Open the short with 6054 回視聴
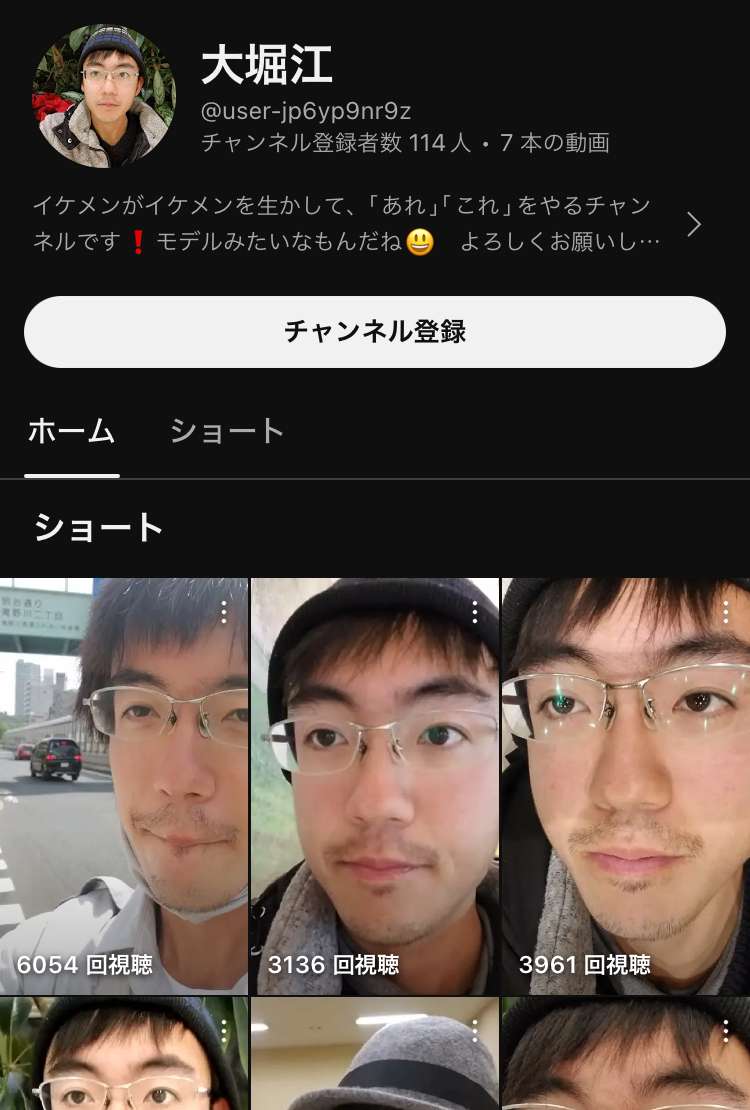 (124, 785)
